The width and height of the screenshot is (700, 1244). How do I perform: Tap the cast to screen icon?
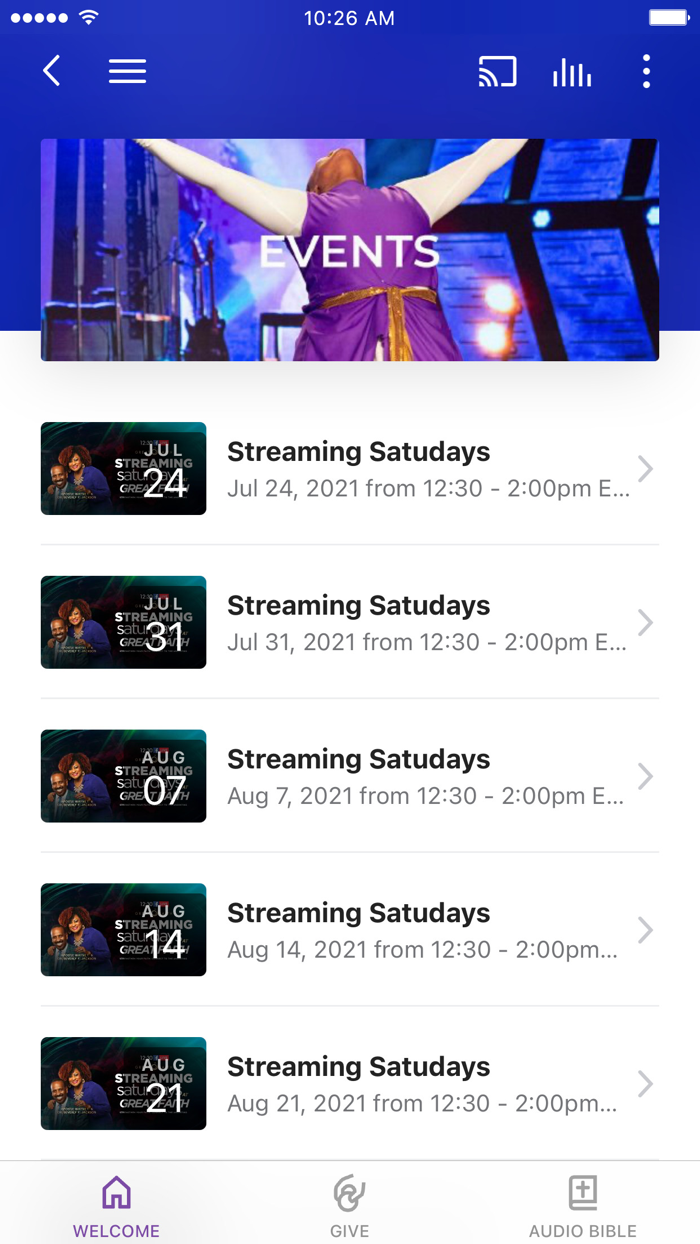(497, 72)
